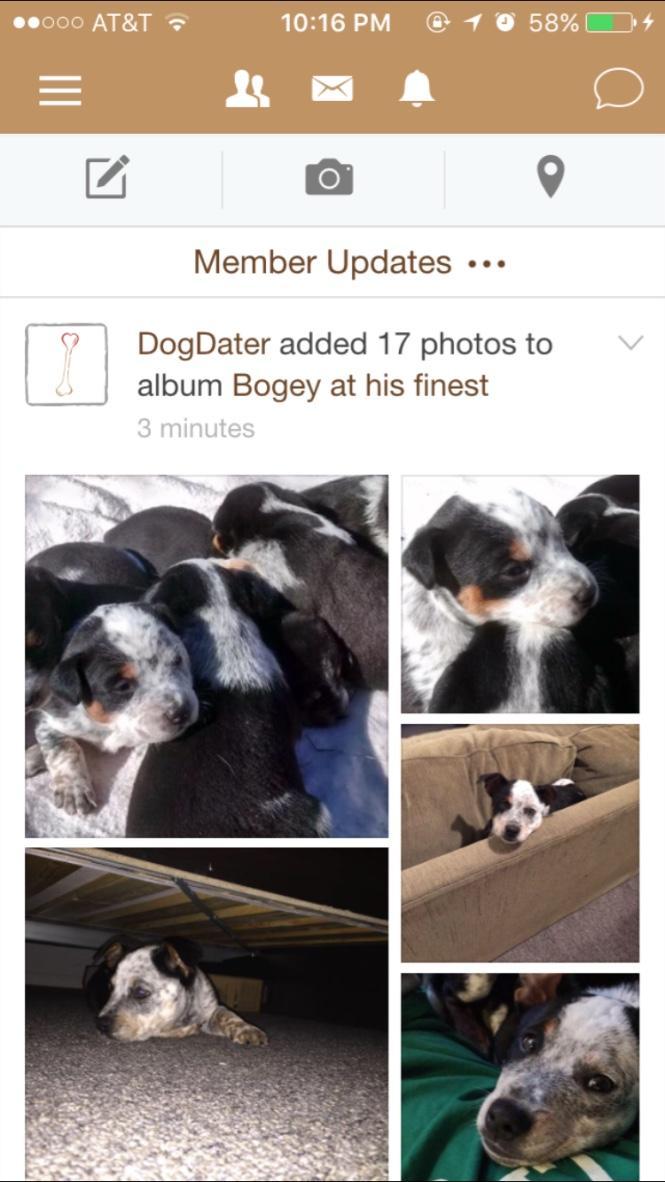Expand the post options chevron
Screen dimensions: 665x1182
(x=630, y=344)
